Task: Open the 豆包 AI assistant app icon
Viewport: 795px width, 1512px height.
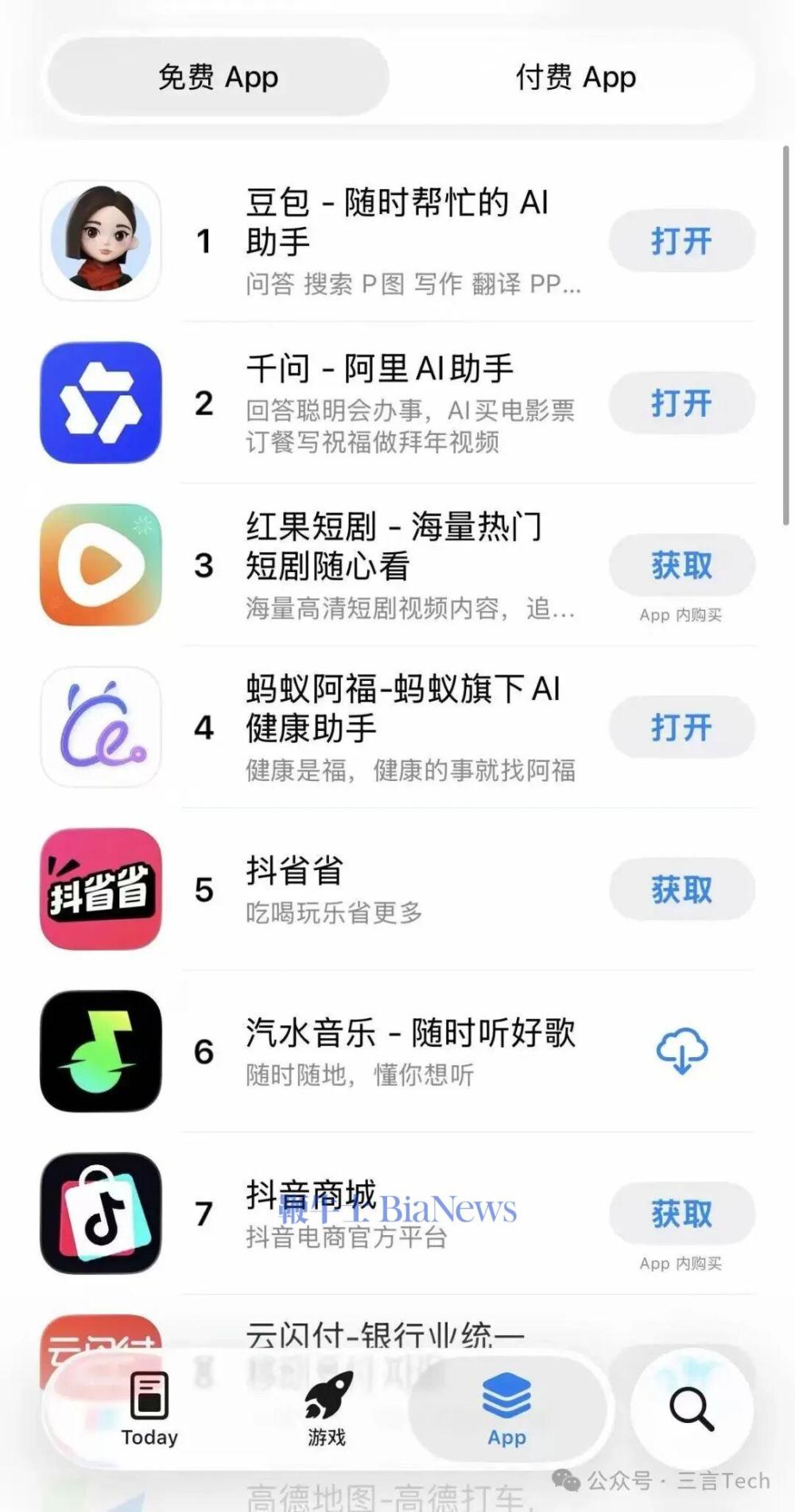Action: click(x=100, y=239)
